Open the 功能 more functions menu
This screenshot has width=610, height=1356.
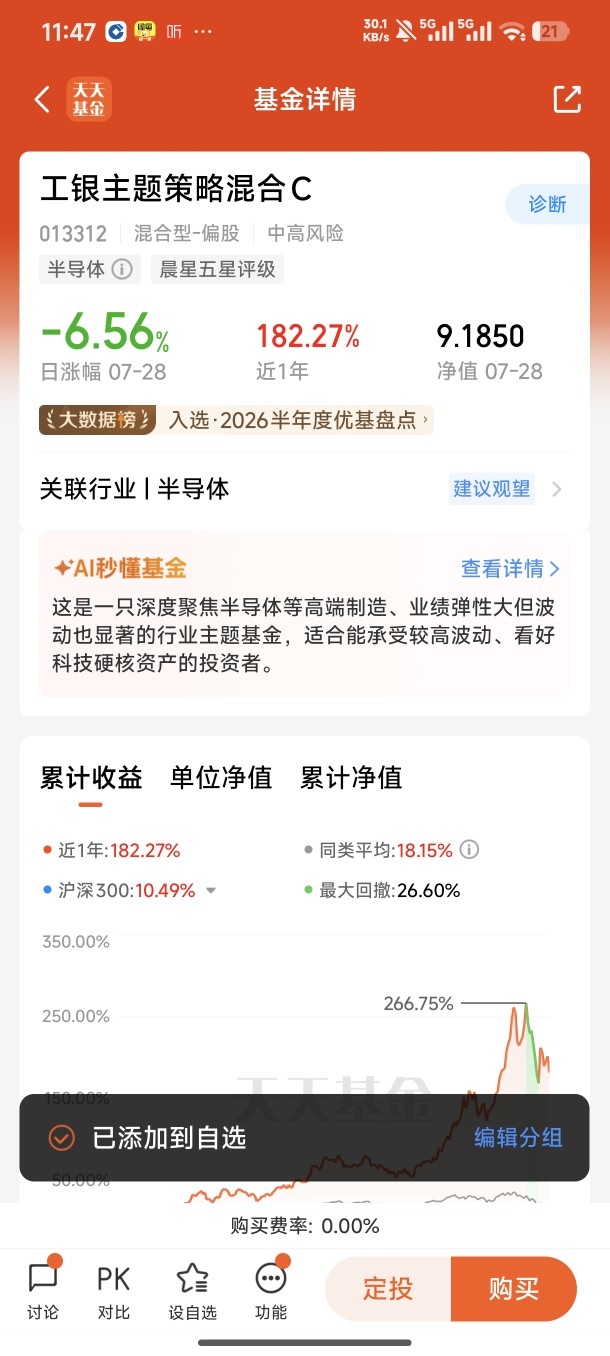pos(271,1290)
